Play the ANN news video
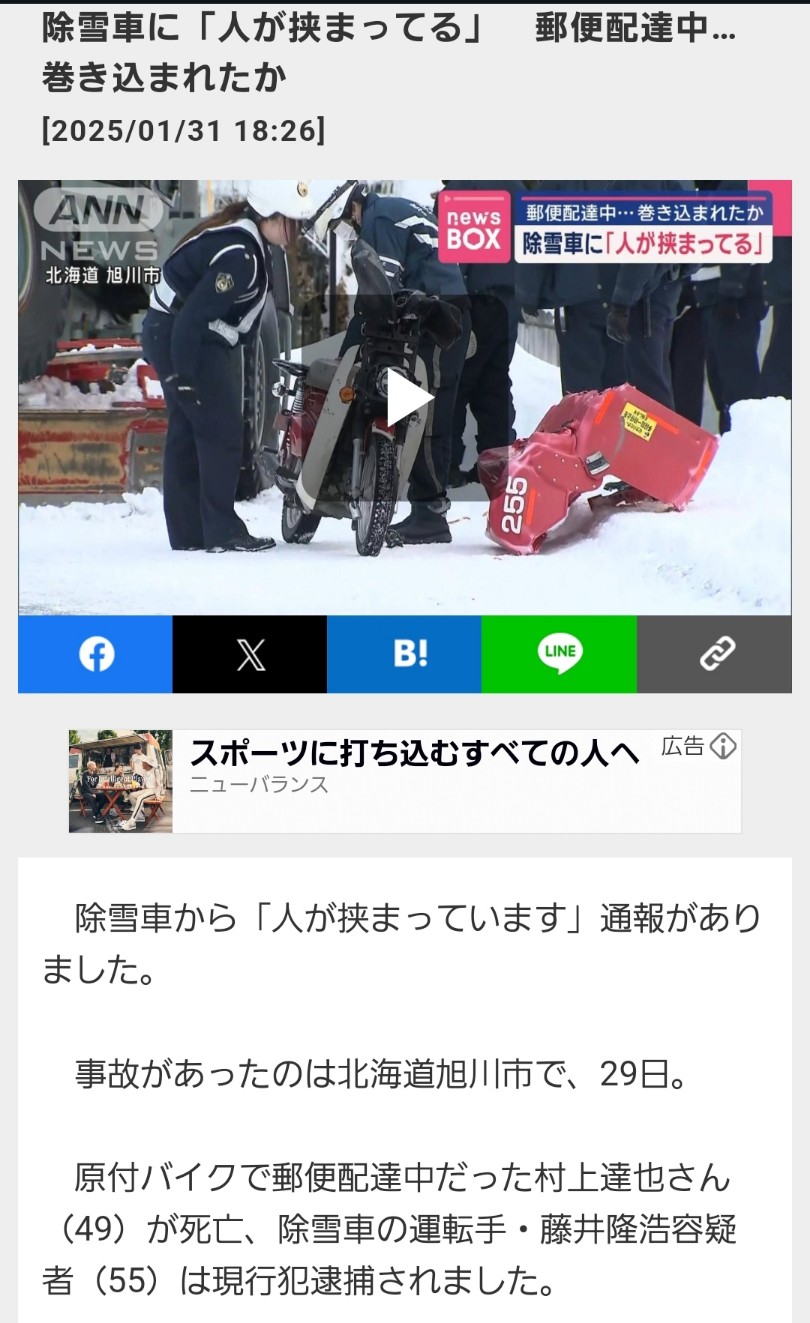Image resolution: width=810 pixels, height=1323 pixels. [x=405, y=398]
